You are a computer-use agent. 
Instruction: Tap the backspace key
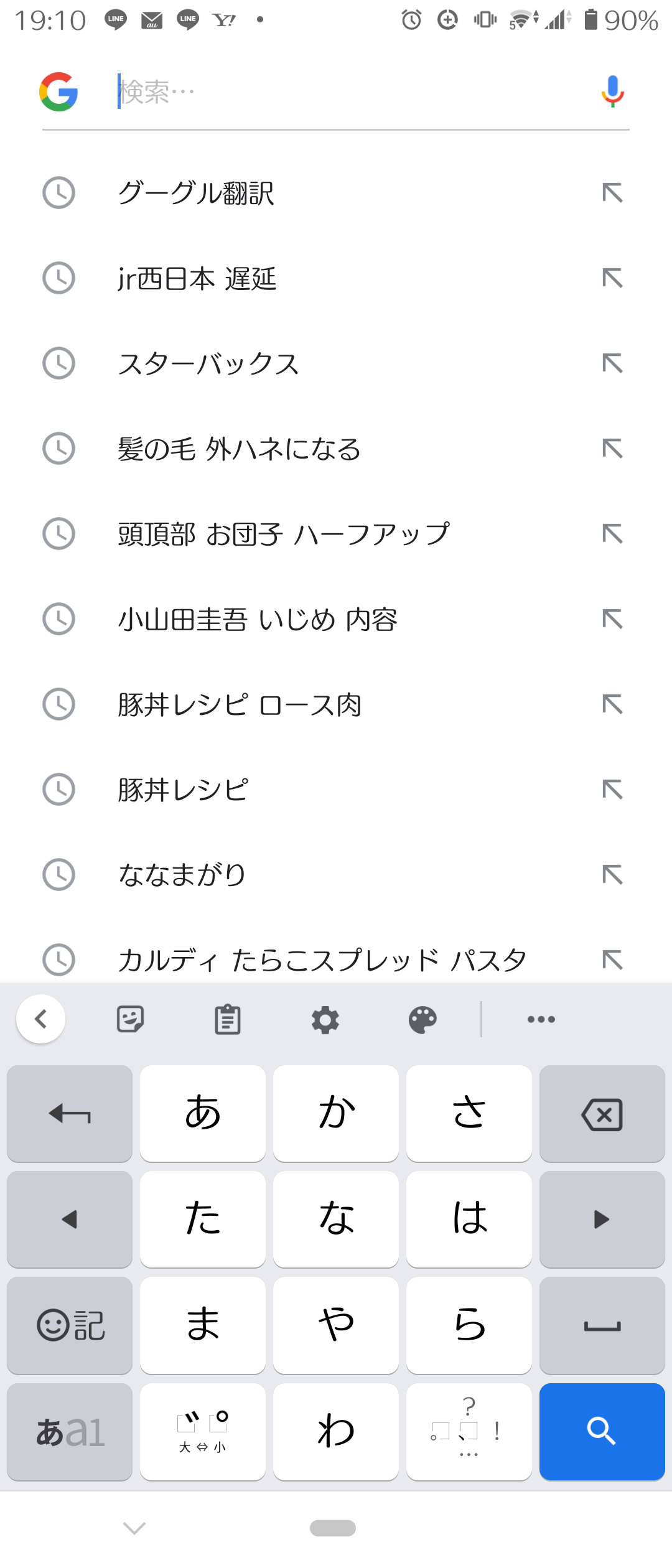click(602, 1113)
